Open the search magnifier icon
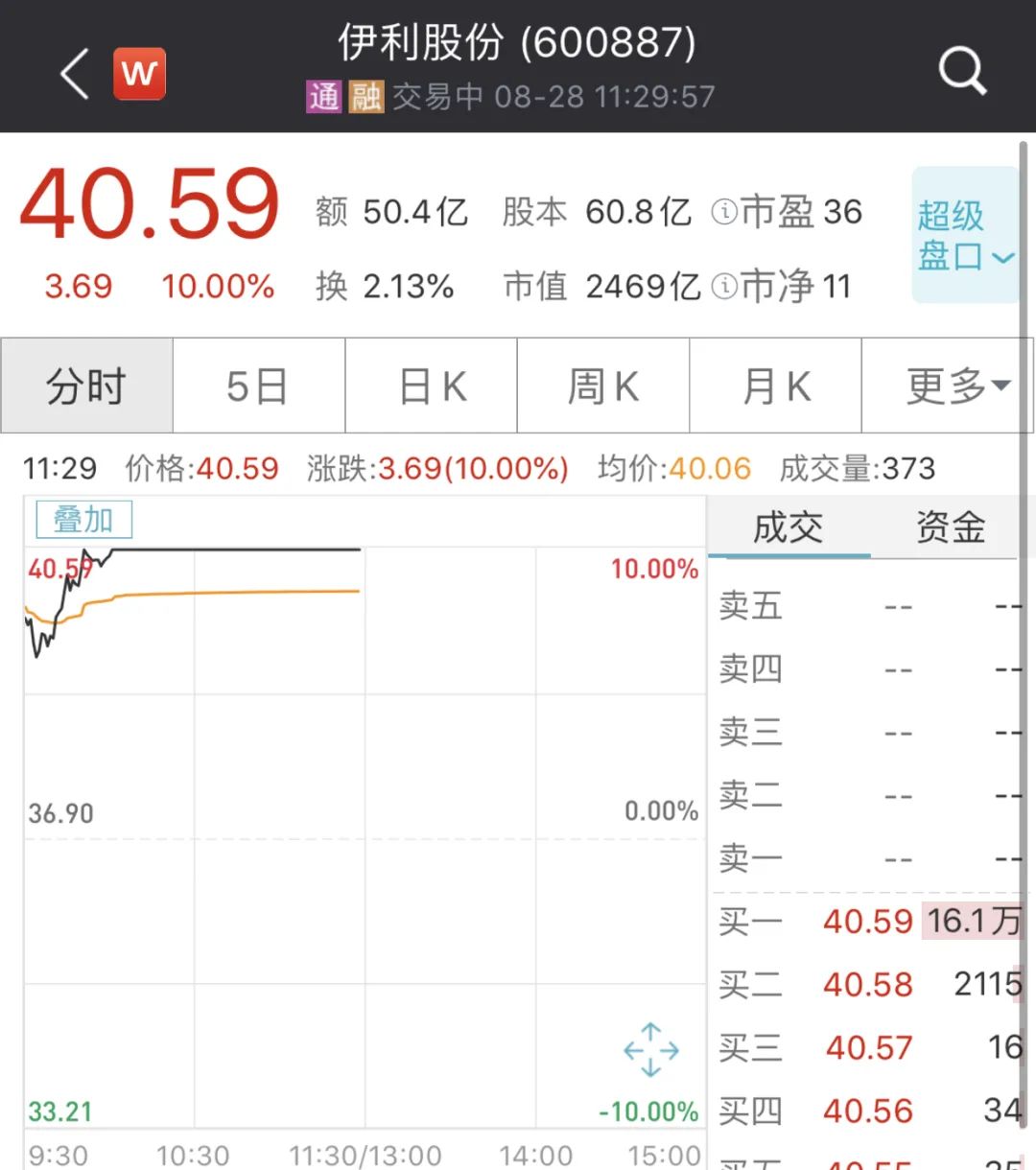Viewport: 1036px width, 1170px height. (x=962, y=71)
